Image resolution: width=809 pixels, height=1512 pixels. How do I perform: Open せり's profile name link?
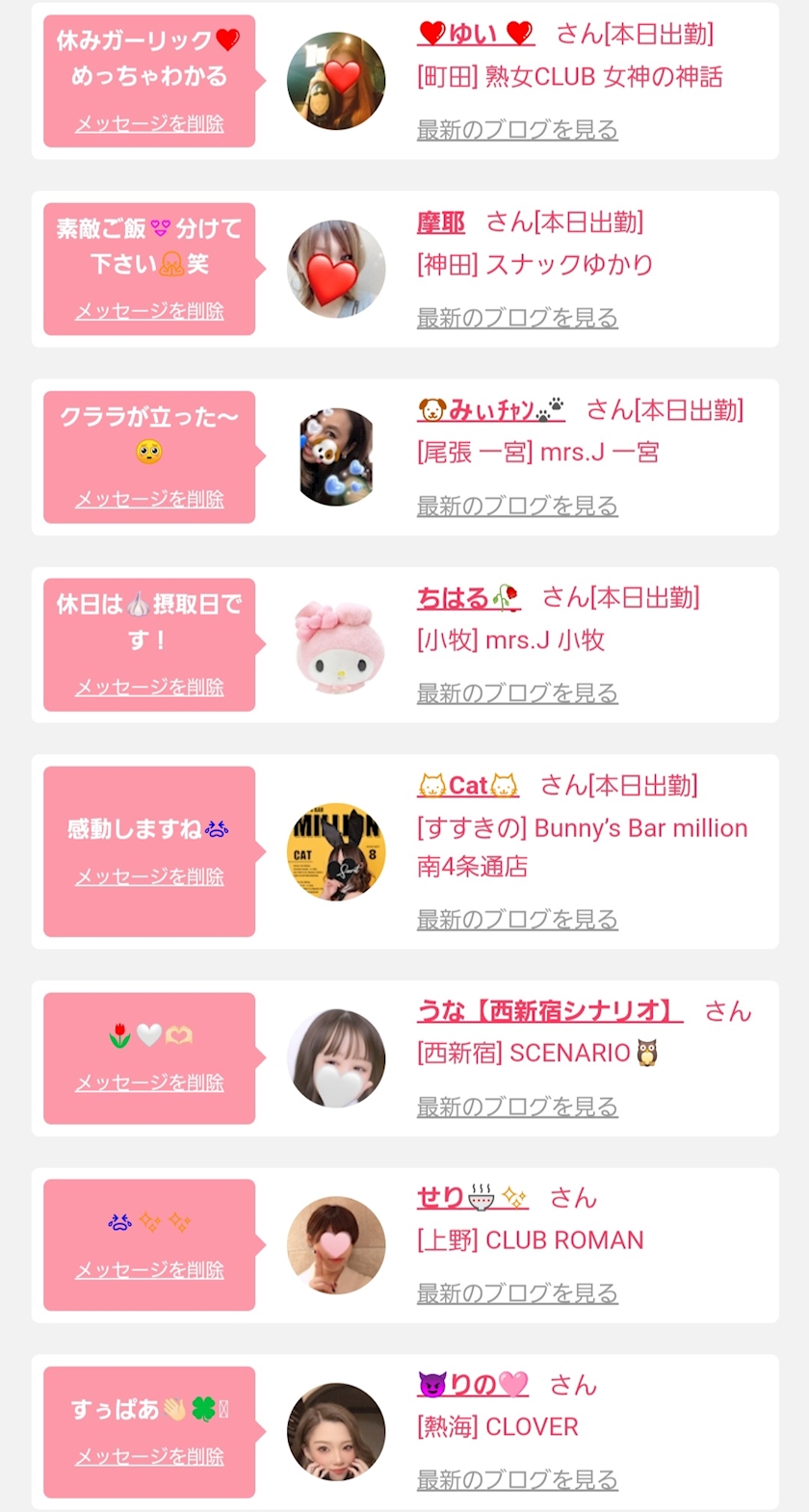point(472,1197)
